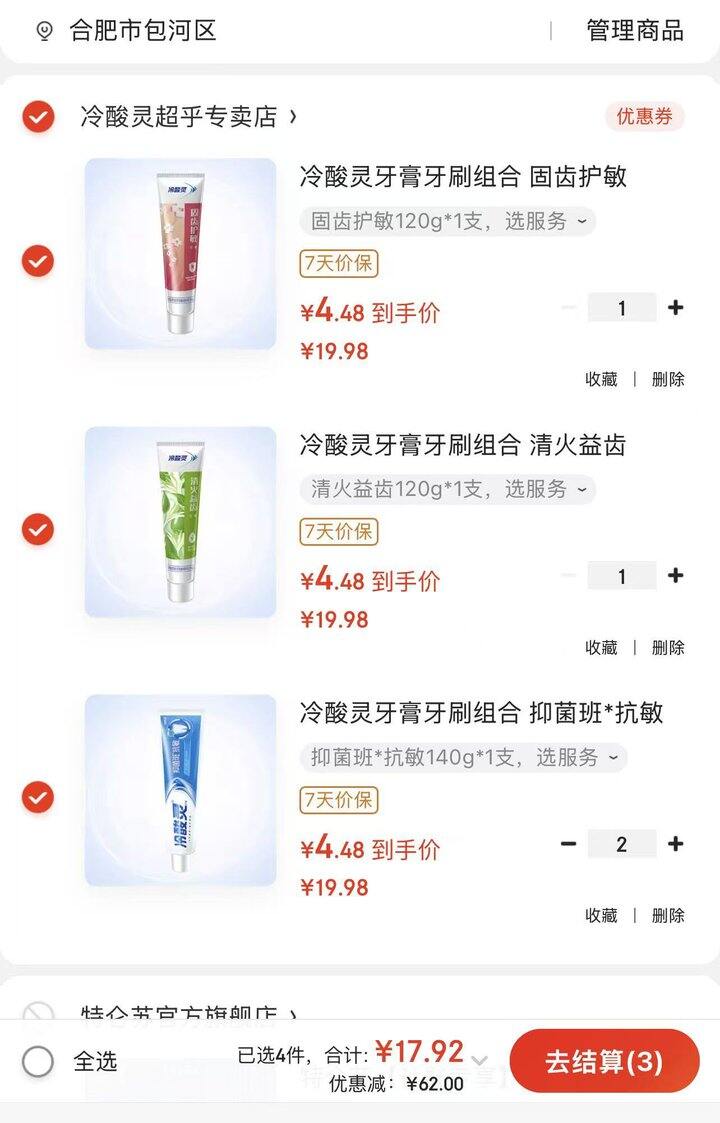
Task: Open the 优惠券 coupon button
Action: pos(644,116)
